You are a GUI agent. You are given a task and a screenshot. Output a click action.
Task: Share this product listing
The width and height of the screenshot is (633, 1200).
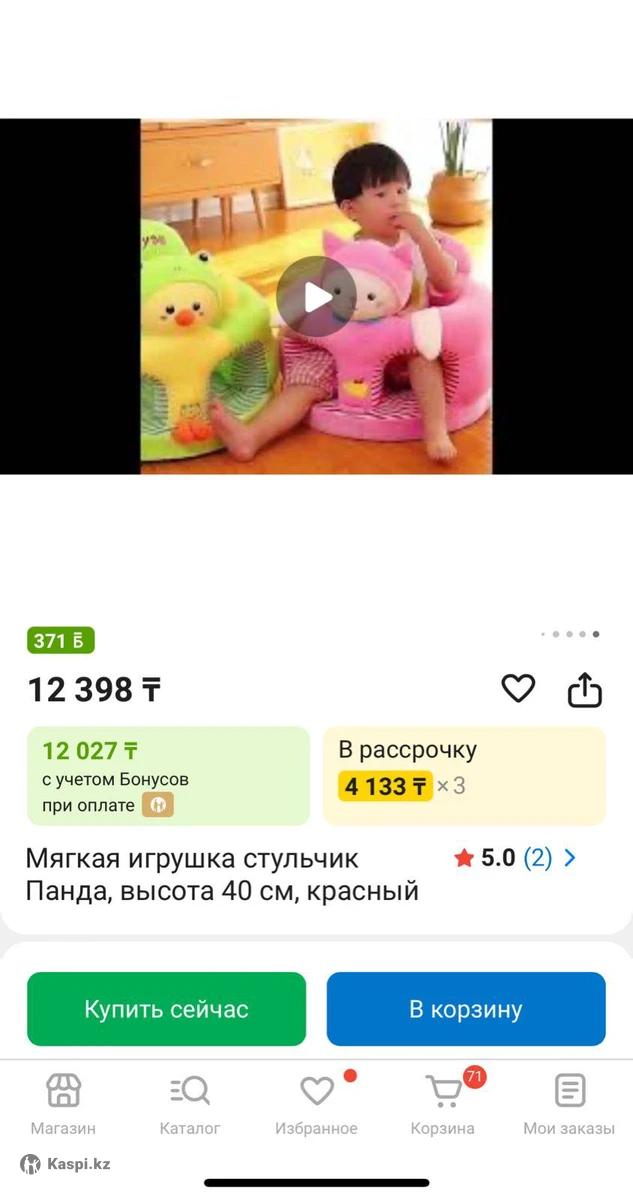(585, 689)
